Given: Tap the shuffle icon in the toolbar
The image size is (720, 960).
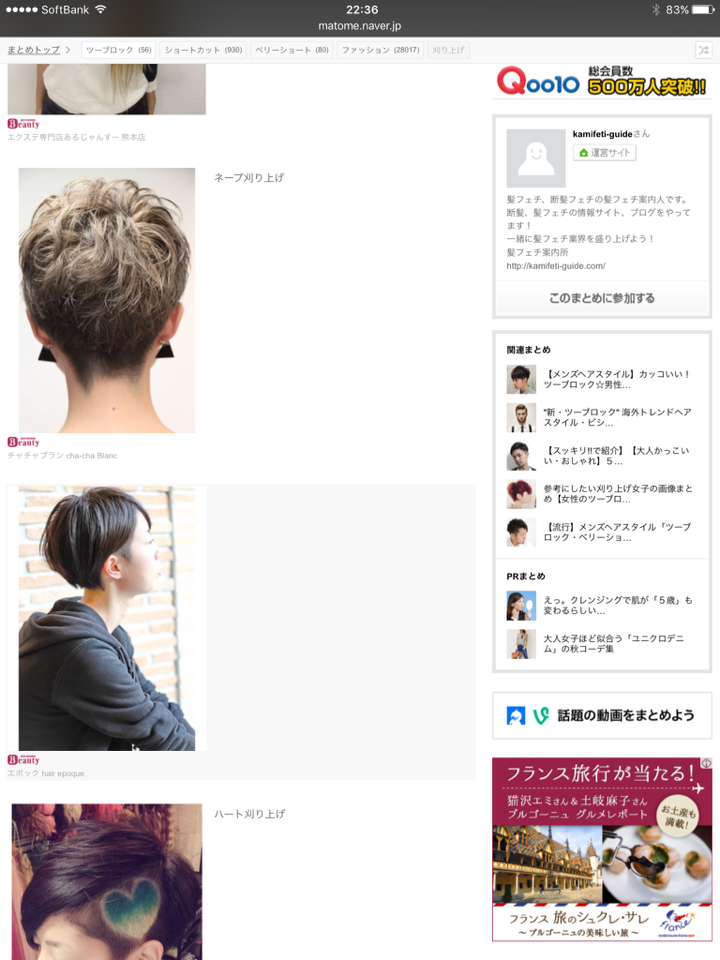Looking at the screenshot, I should 703,50.
